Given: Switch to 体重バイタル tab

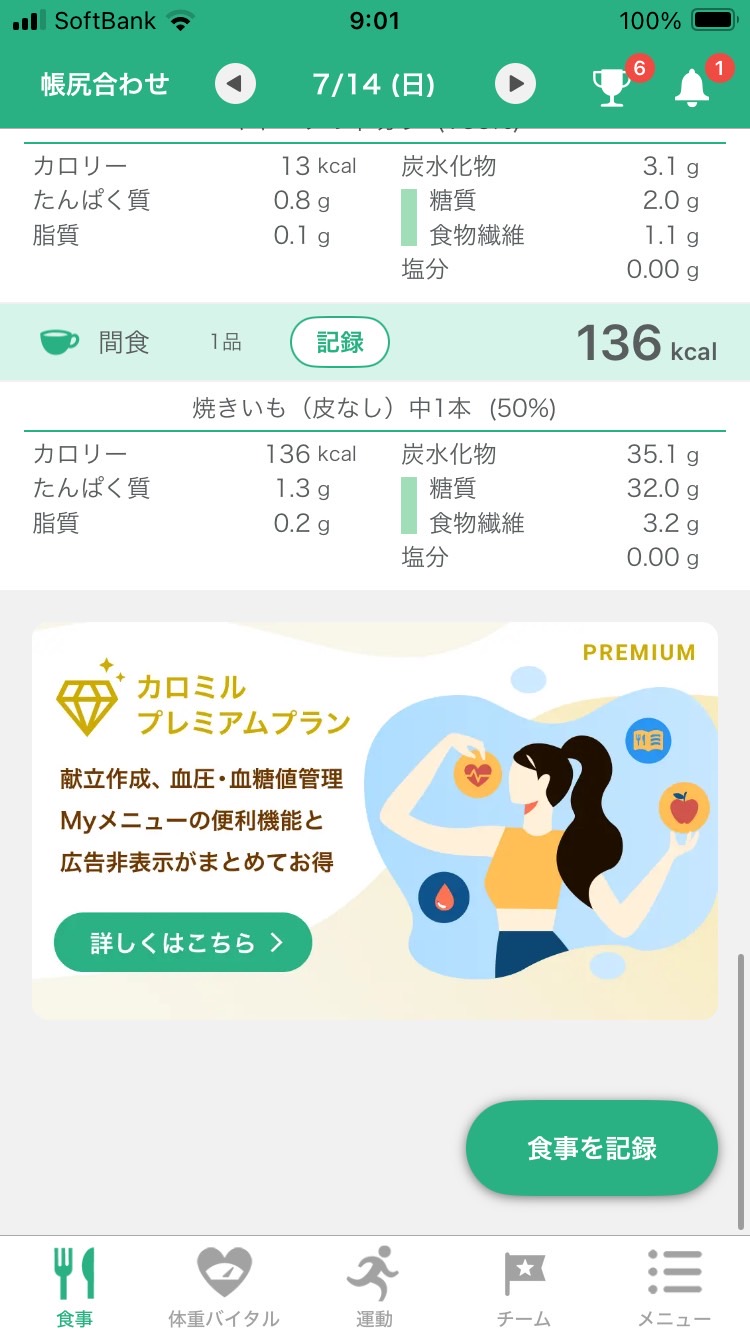Looking at the screenshot, I should pyautogui.click(x=224, y=1285).
